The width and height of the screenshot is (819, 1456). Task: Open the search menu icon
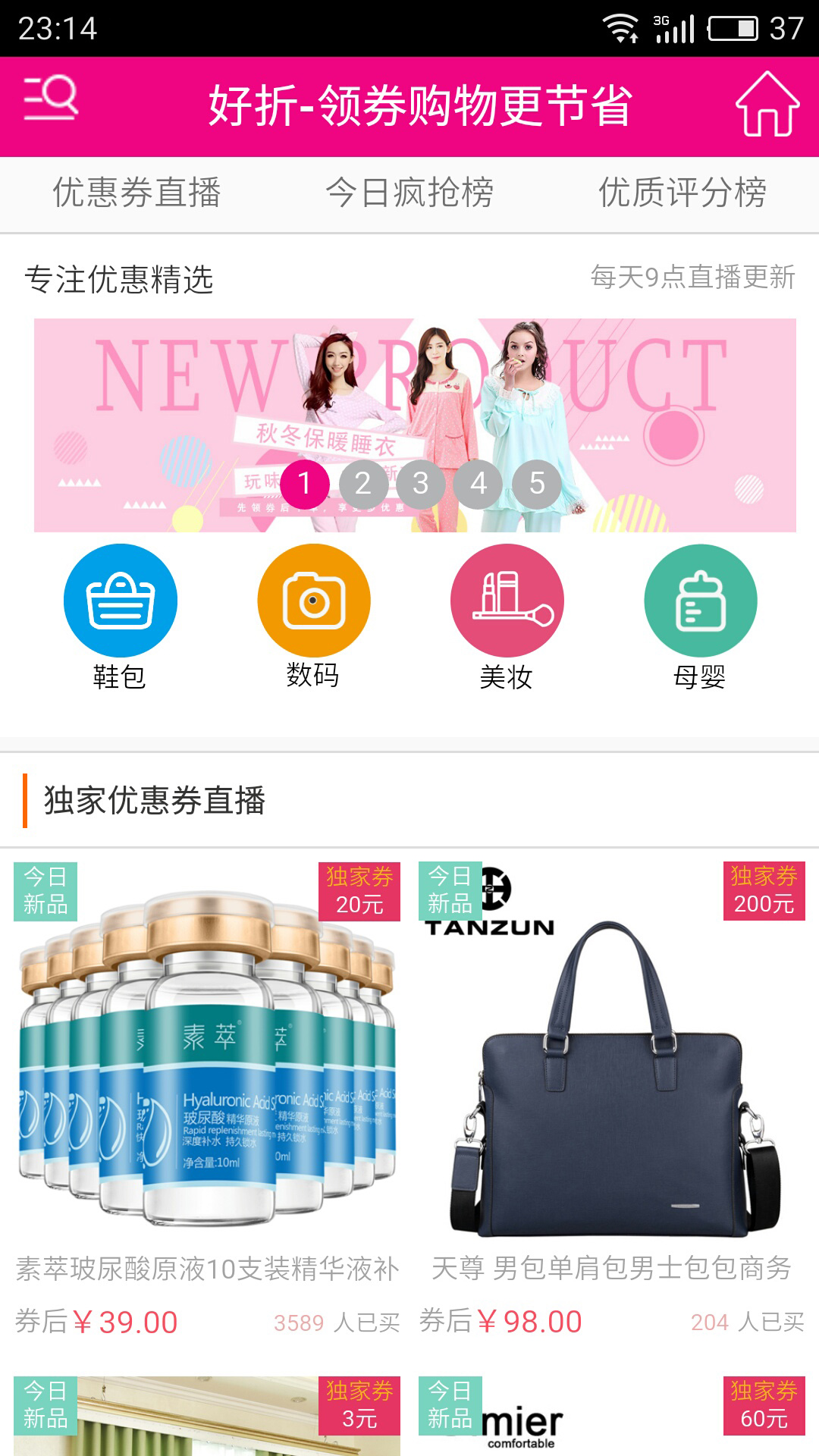[51, 99]
